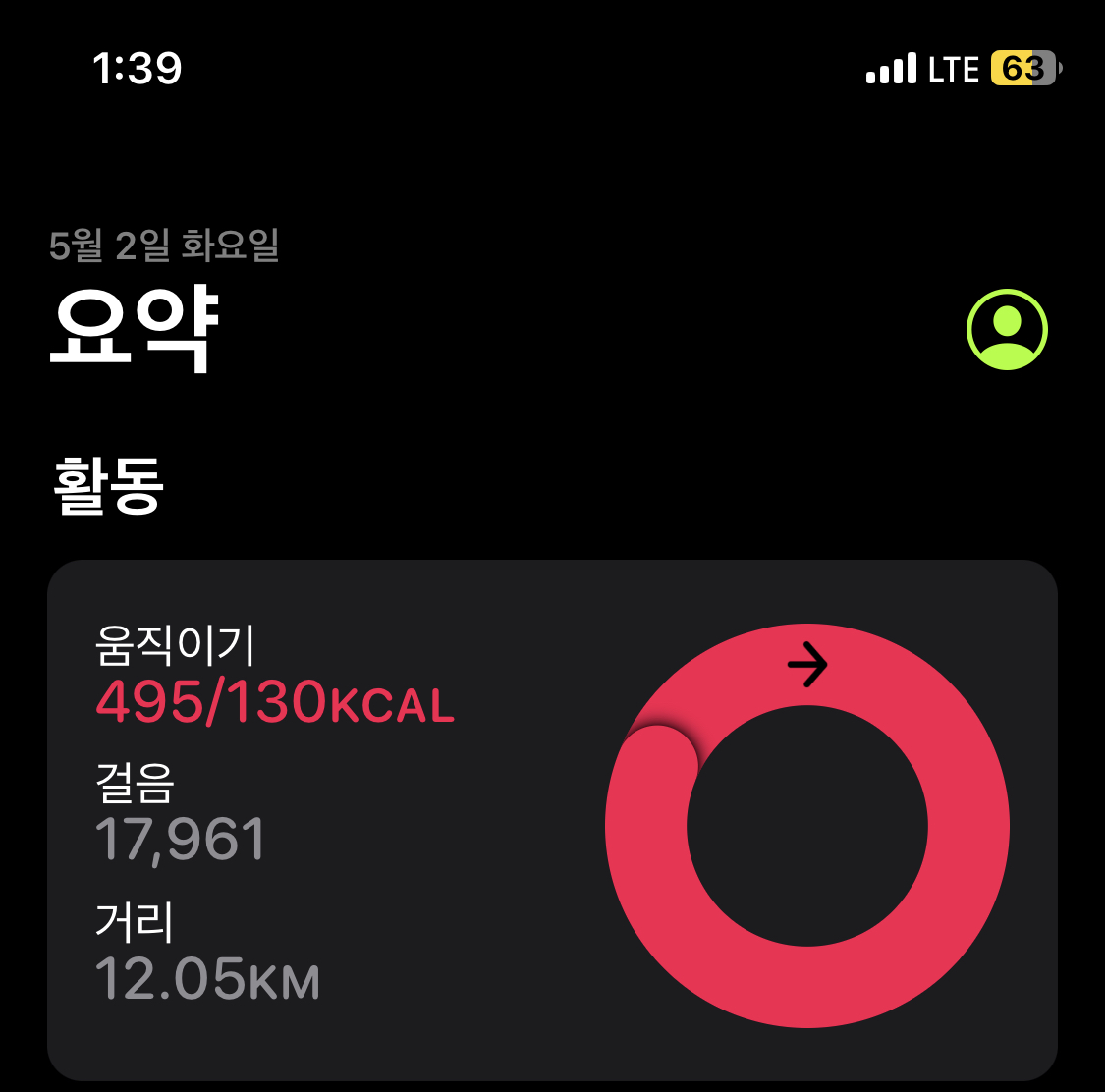
Task: Open the profile account icon
Action: click(x=1007, y=330)
